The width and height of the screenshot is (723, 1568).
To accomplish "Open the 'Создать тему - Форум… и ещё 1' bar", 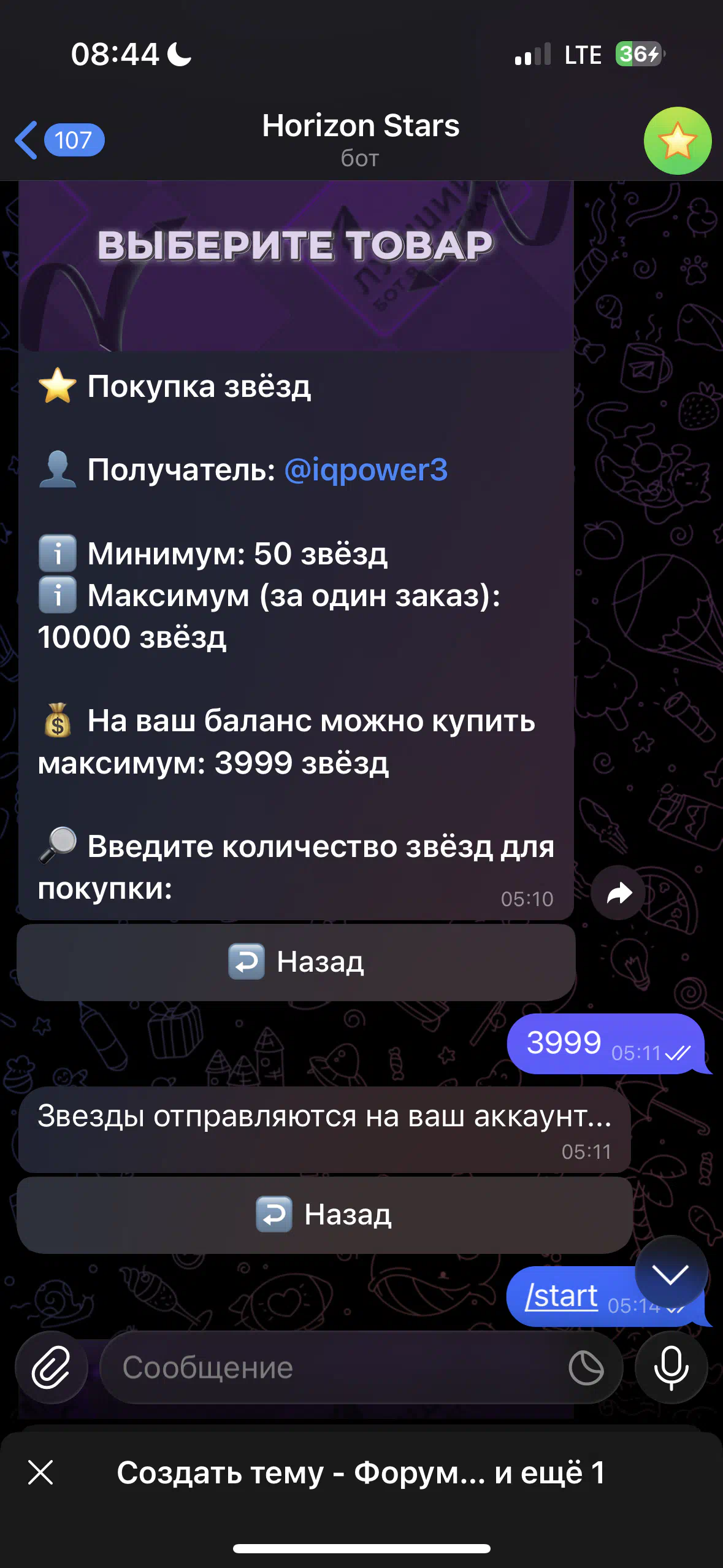I will click(361, 1472).
